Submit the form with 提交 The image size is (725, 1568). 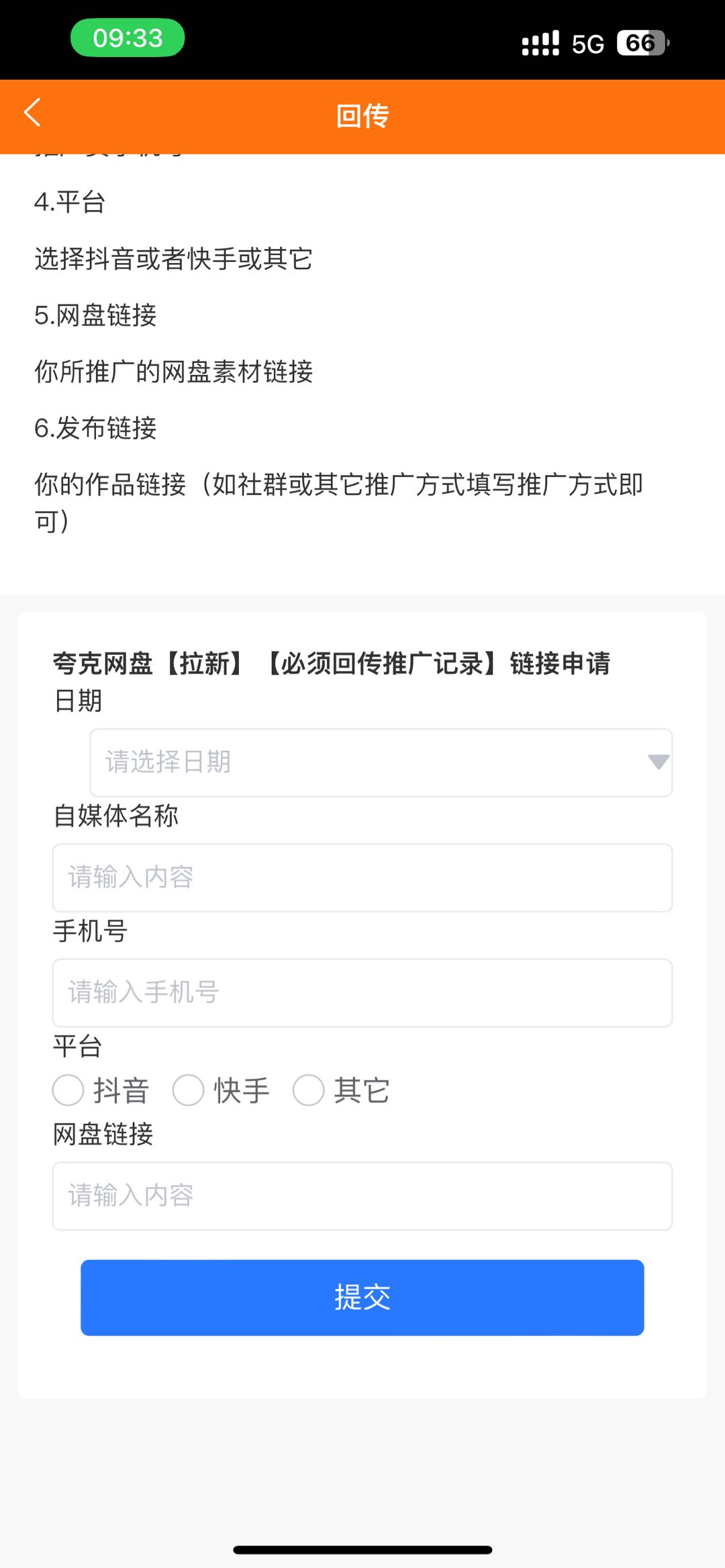pos(362,1297)
